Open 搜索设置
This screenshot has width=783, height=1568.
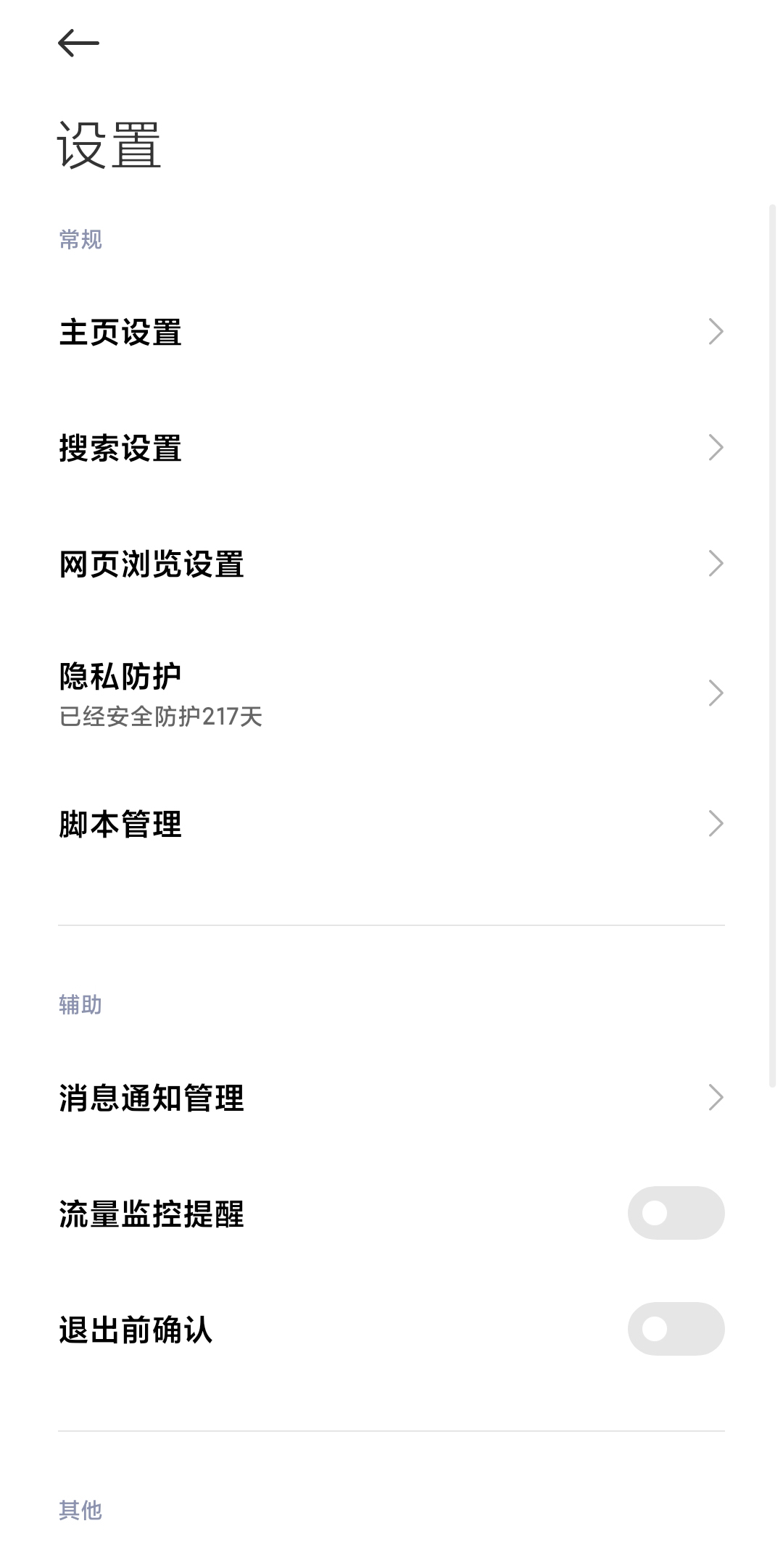pyautogui.click(x=290, y=449)
